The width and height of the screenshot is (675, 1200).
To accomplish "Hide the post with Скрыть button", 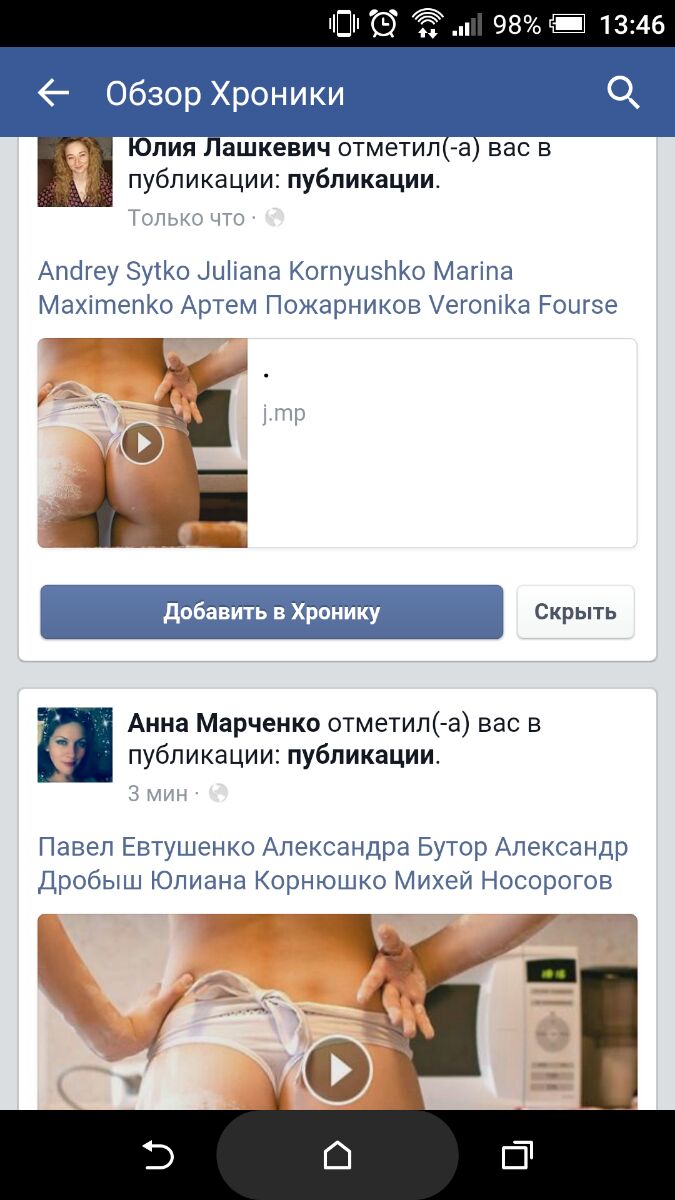I will 575,612.
